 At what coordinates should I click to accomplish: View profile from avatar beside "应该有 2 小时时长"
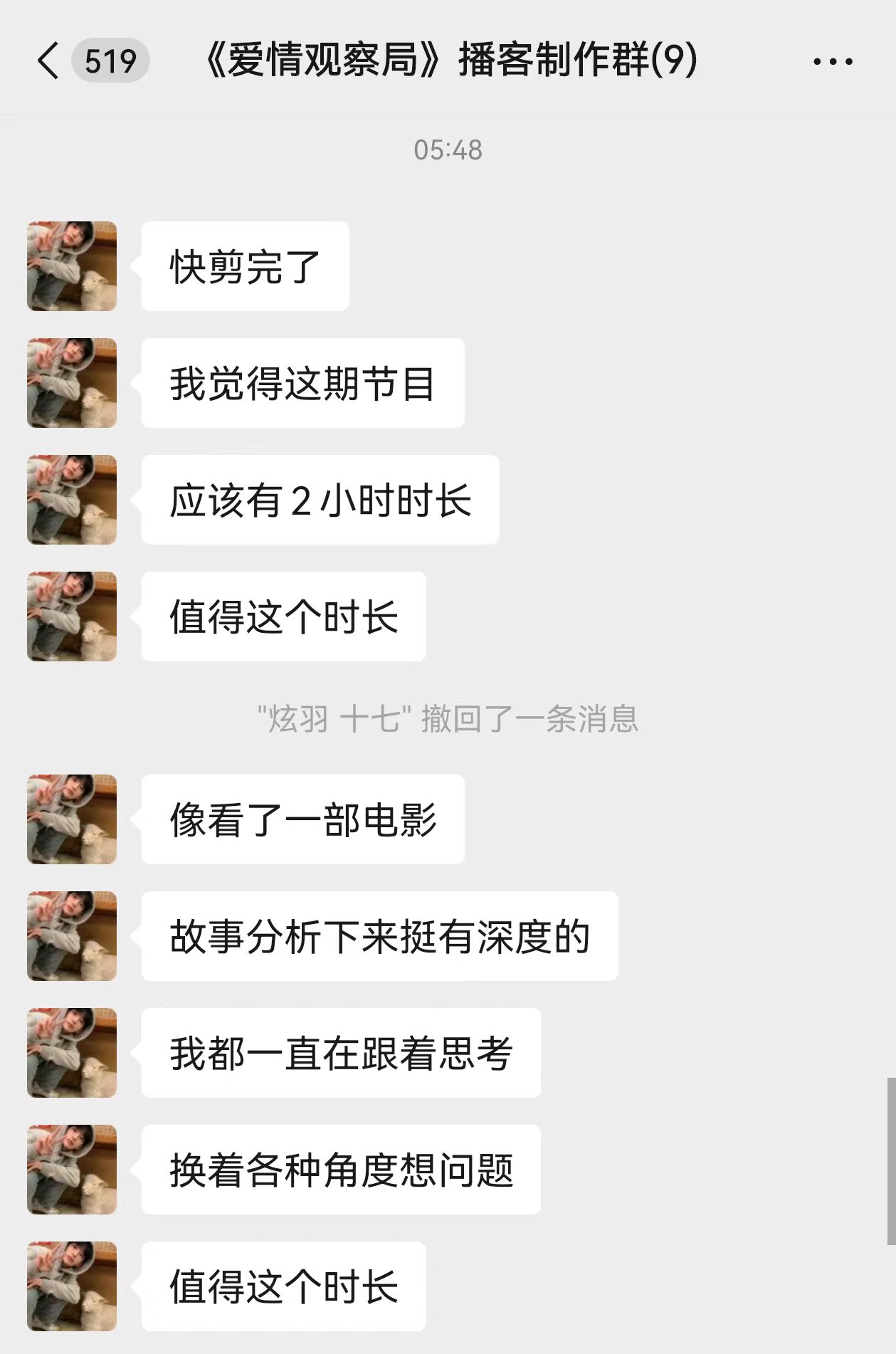tap(72, 500)
